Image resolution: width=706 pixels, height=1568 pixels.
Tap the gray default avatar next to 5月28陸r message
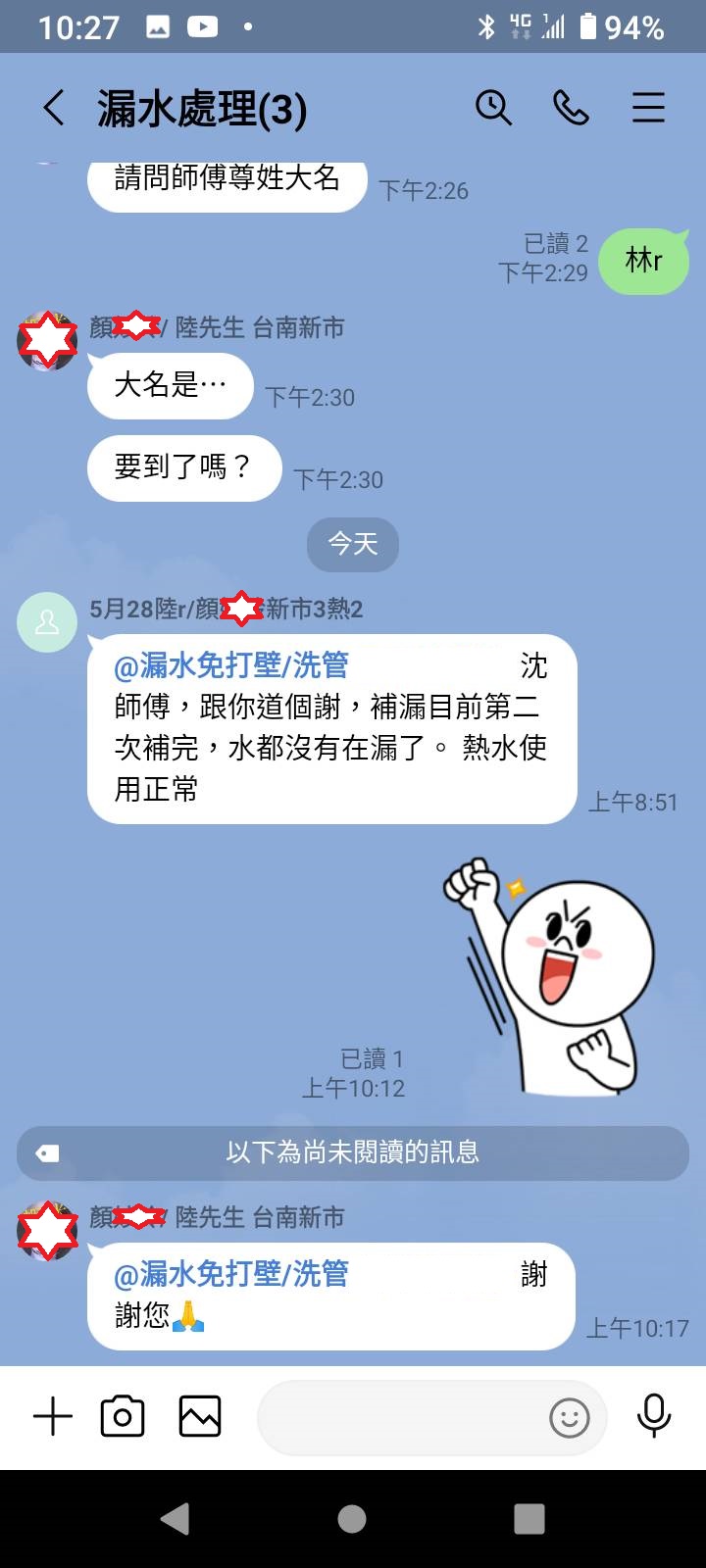point(46,622)
